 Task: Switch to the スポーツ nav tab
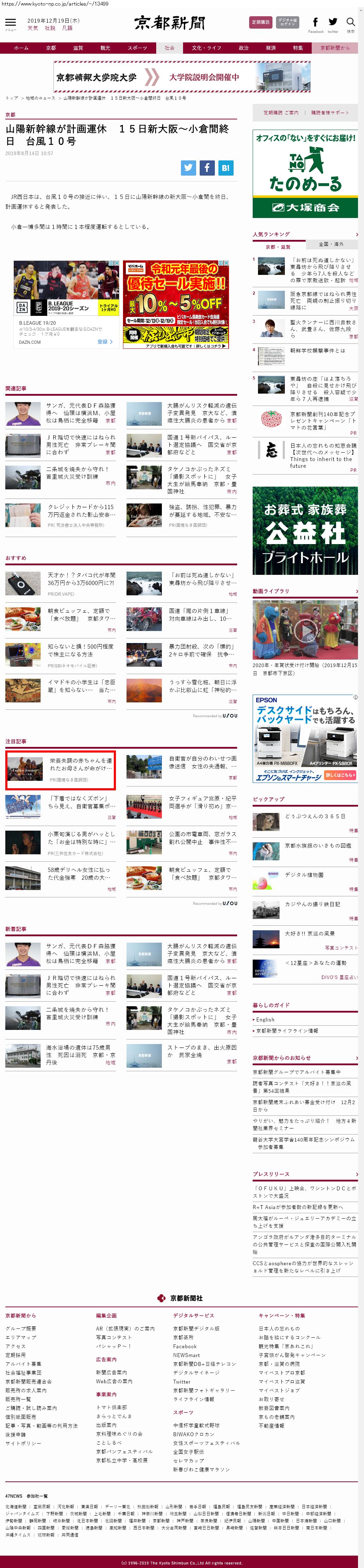tap(137, 47)
